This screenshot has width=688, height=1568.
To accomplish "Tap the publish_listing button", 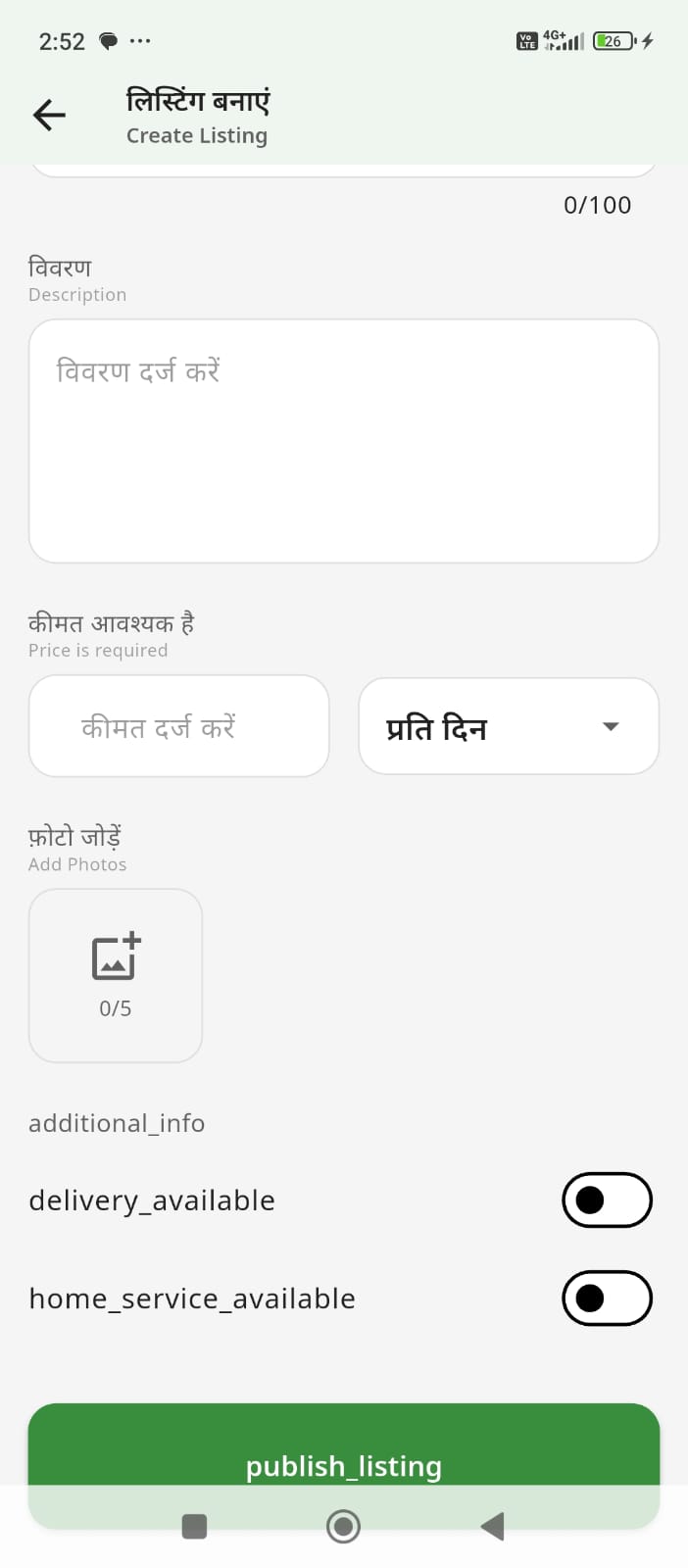I will click(343, 1450).
